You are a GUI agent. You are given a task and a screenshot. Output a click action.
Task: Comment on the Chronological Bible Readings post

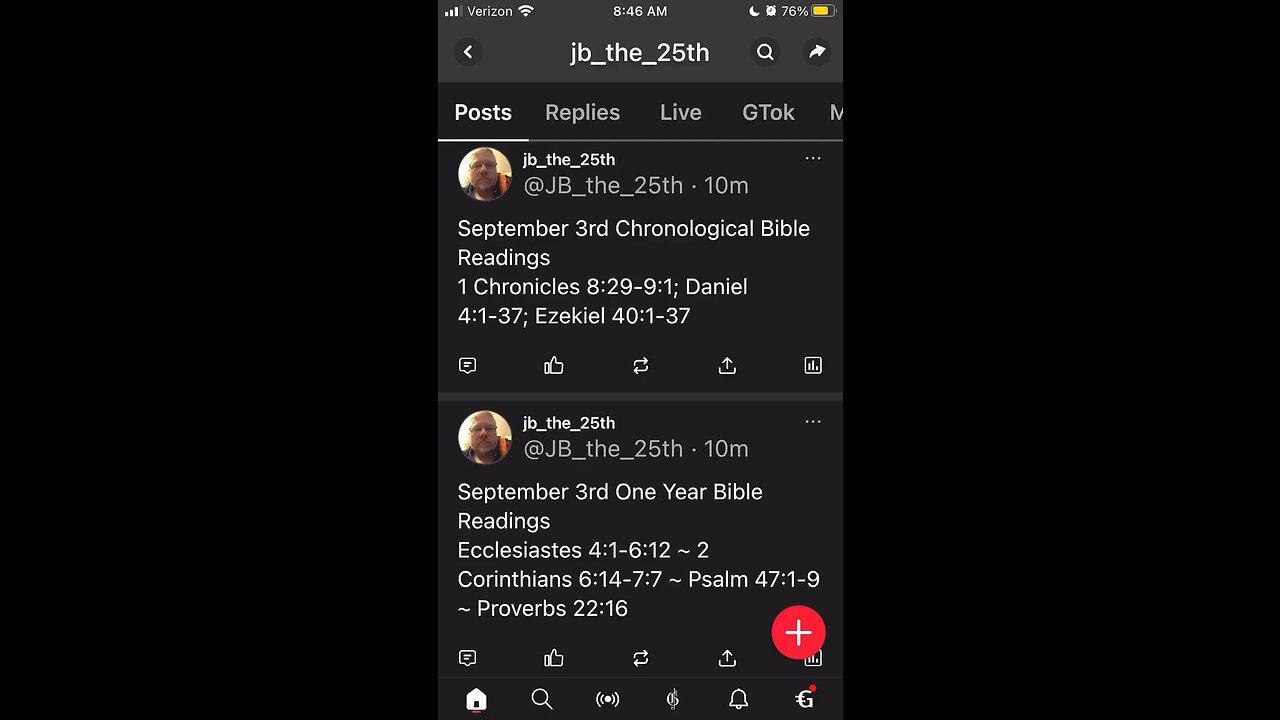coord(467,366)
